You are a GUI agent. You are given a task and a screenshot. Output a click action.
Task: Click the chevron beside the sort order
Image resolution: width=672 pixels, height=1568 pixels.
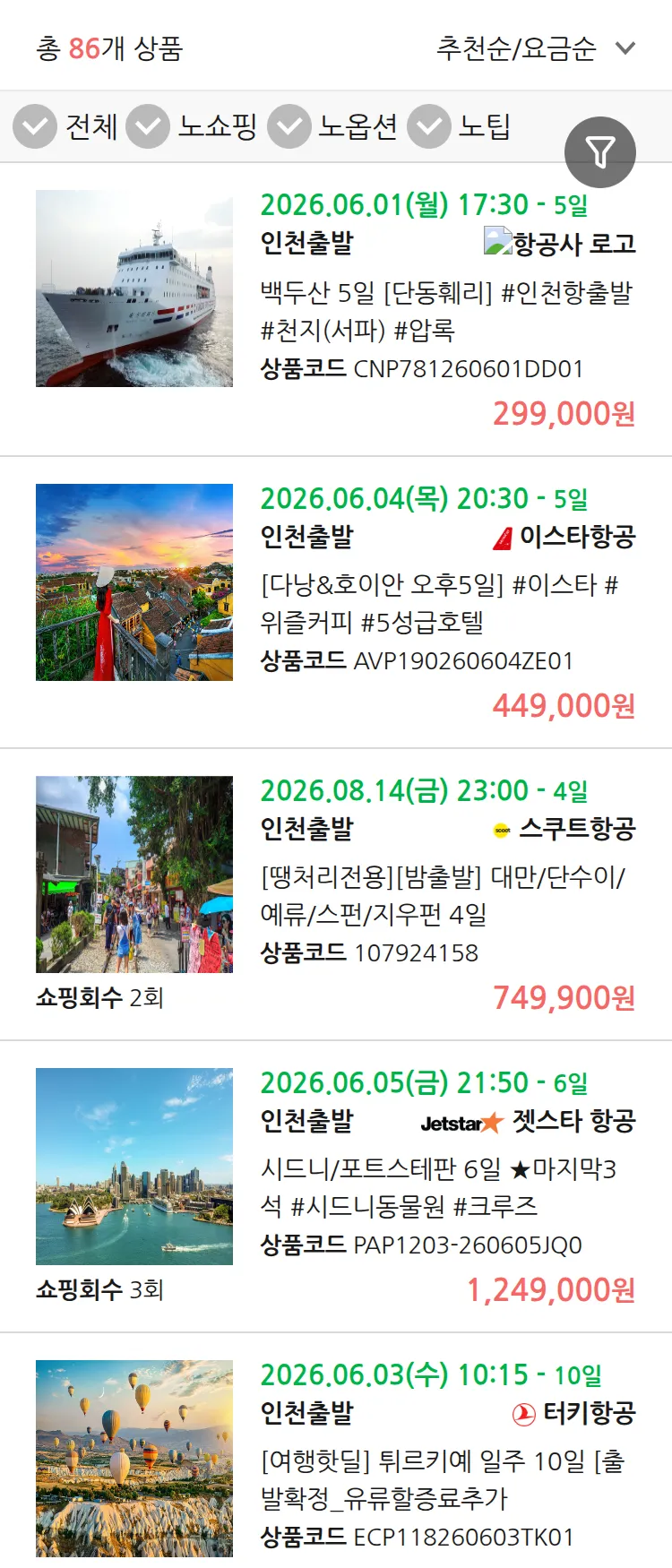[x=625, y=51]
